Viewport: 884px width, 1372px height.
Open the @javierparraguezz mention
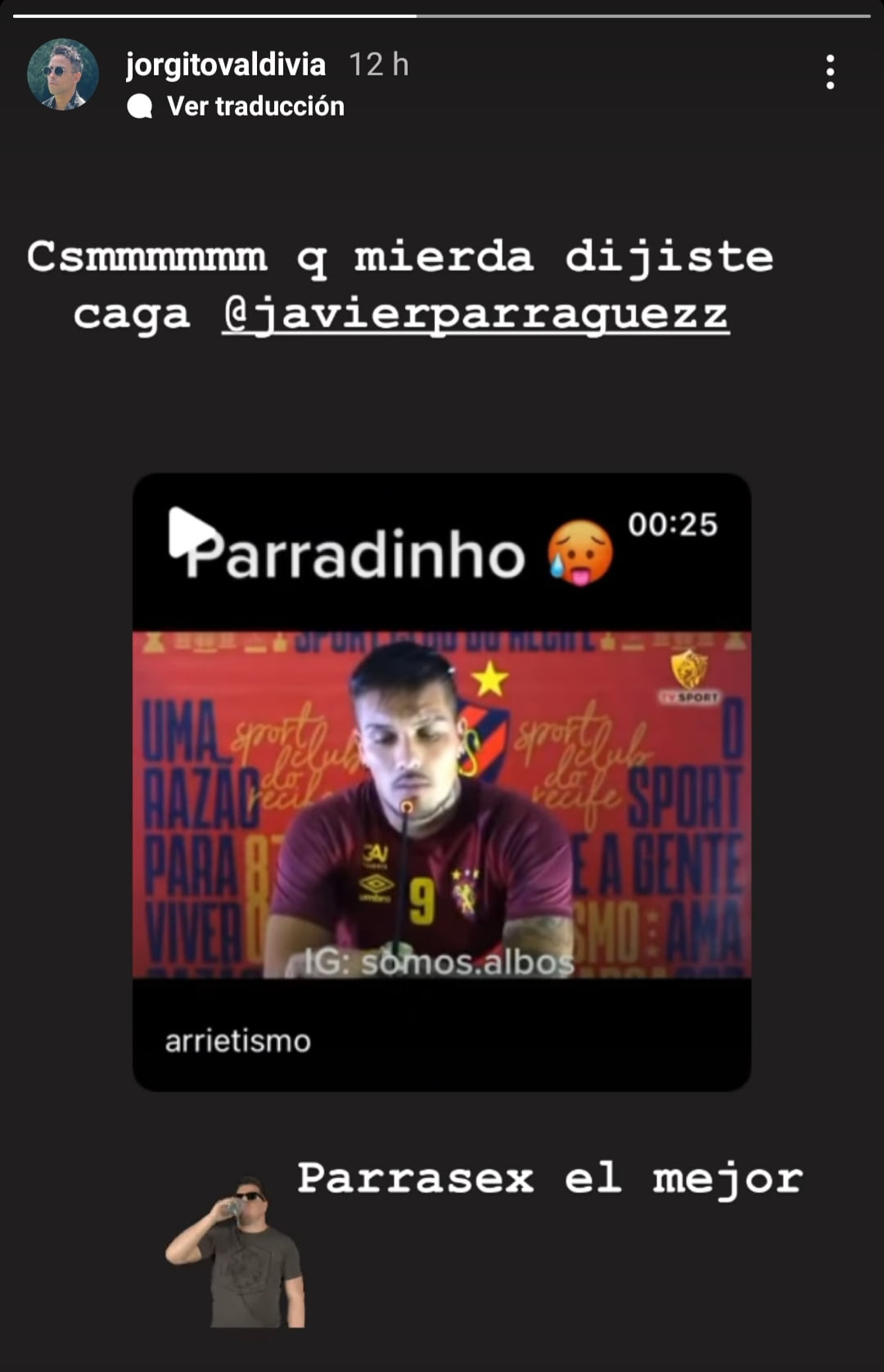point(475,315)
